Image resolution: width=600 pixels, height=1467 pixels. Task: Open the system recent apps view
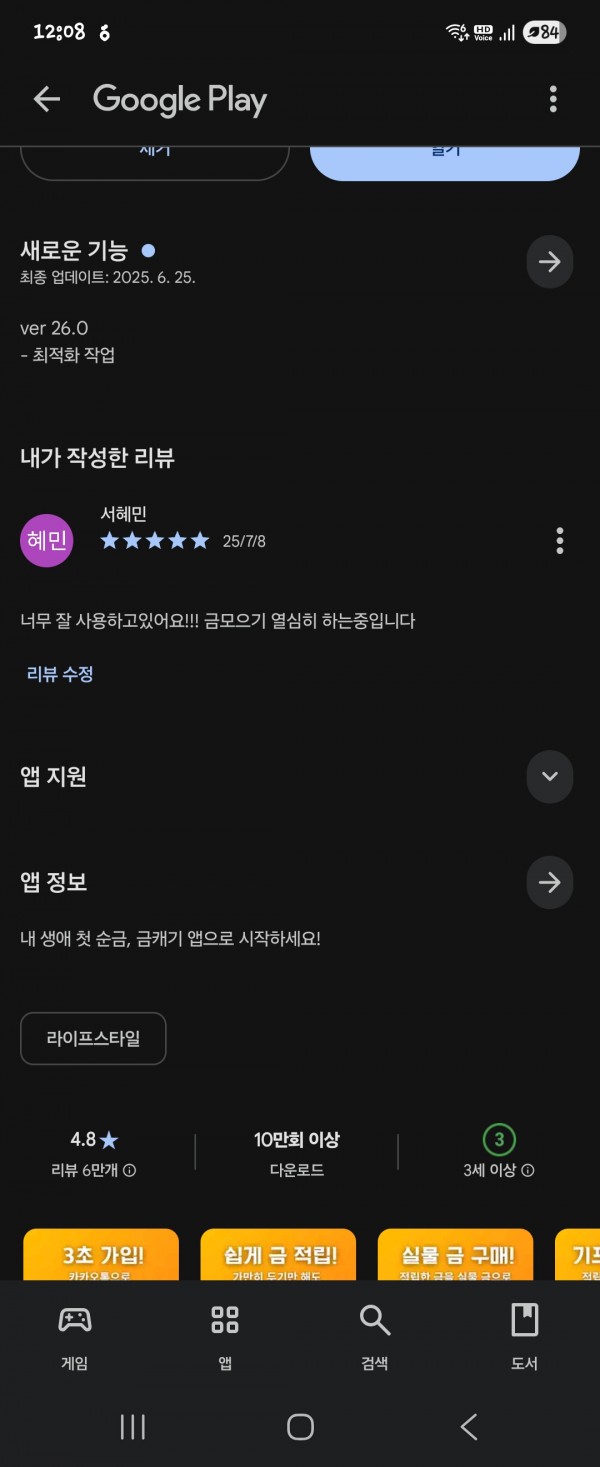133,1427
